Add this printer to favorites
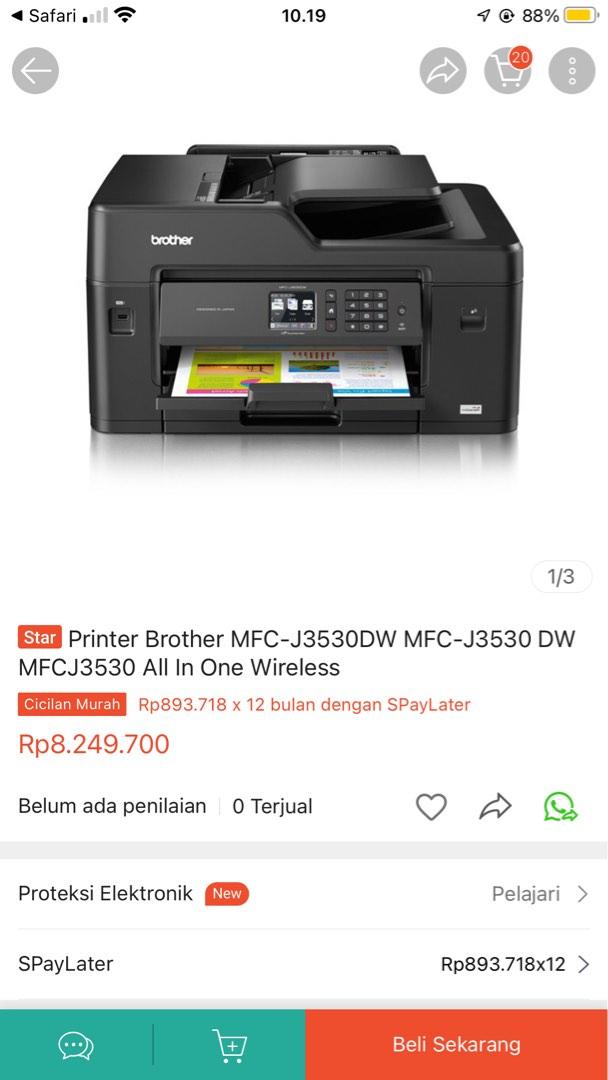Viewport: 608px width, 1080px height. [431, 806]
